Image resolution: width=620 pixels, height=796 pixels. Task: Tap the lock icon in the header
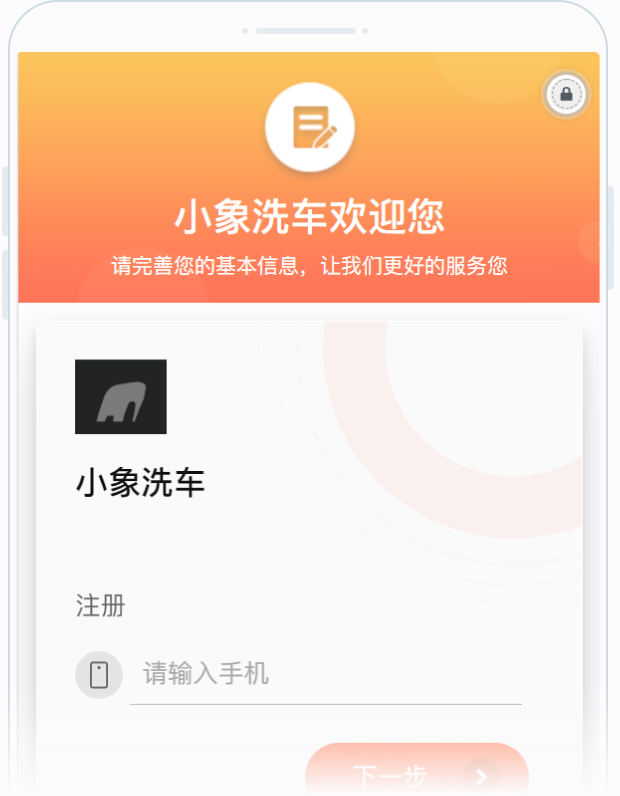coord(566,95)
